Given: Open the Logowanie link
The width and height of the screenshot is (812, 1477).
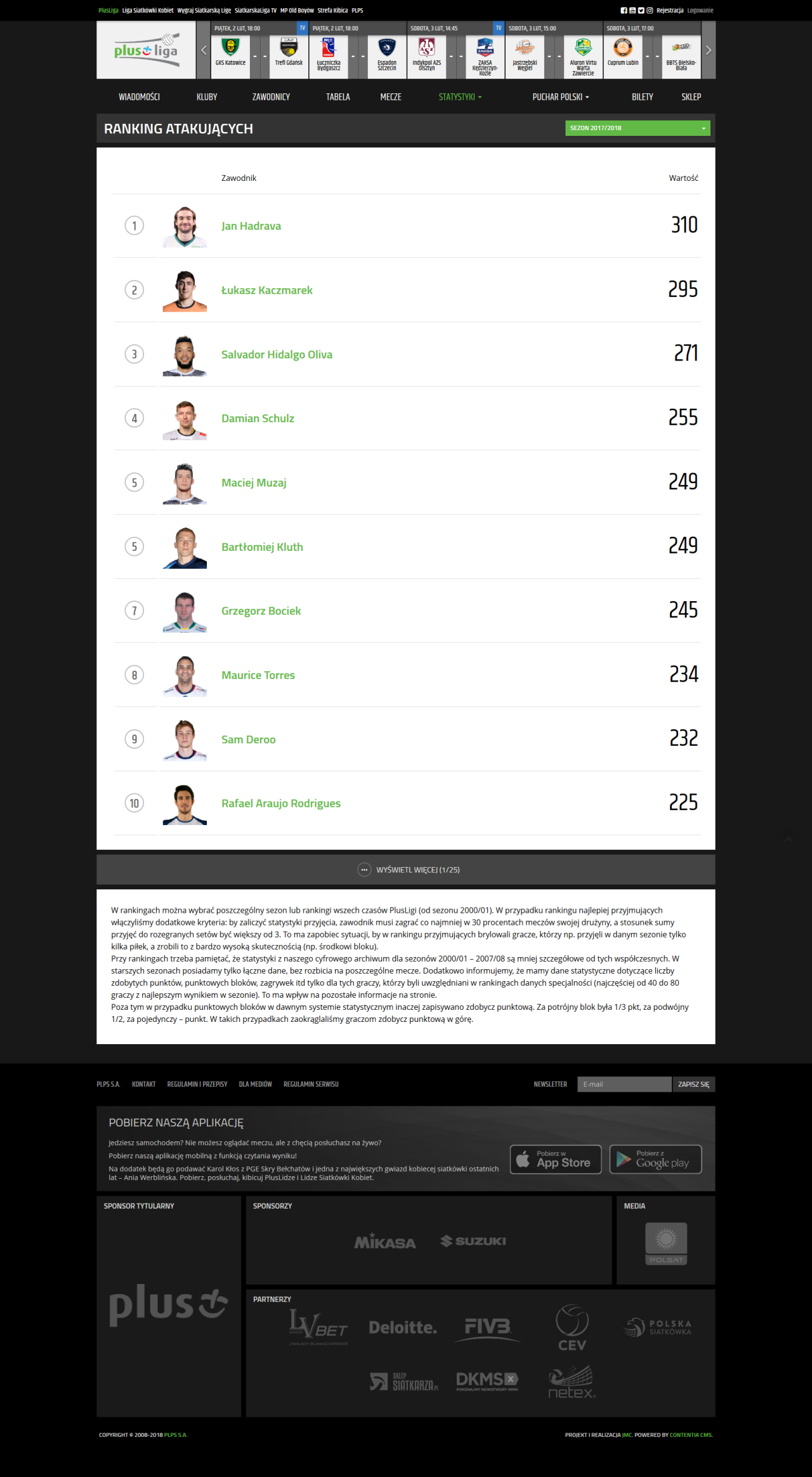Looking at the screenshot, I should point(700,10).
